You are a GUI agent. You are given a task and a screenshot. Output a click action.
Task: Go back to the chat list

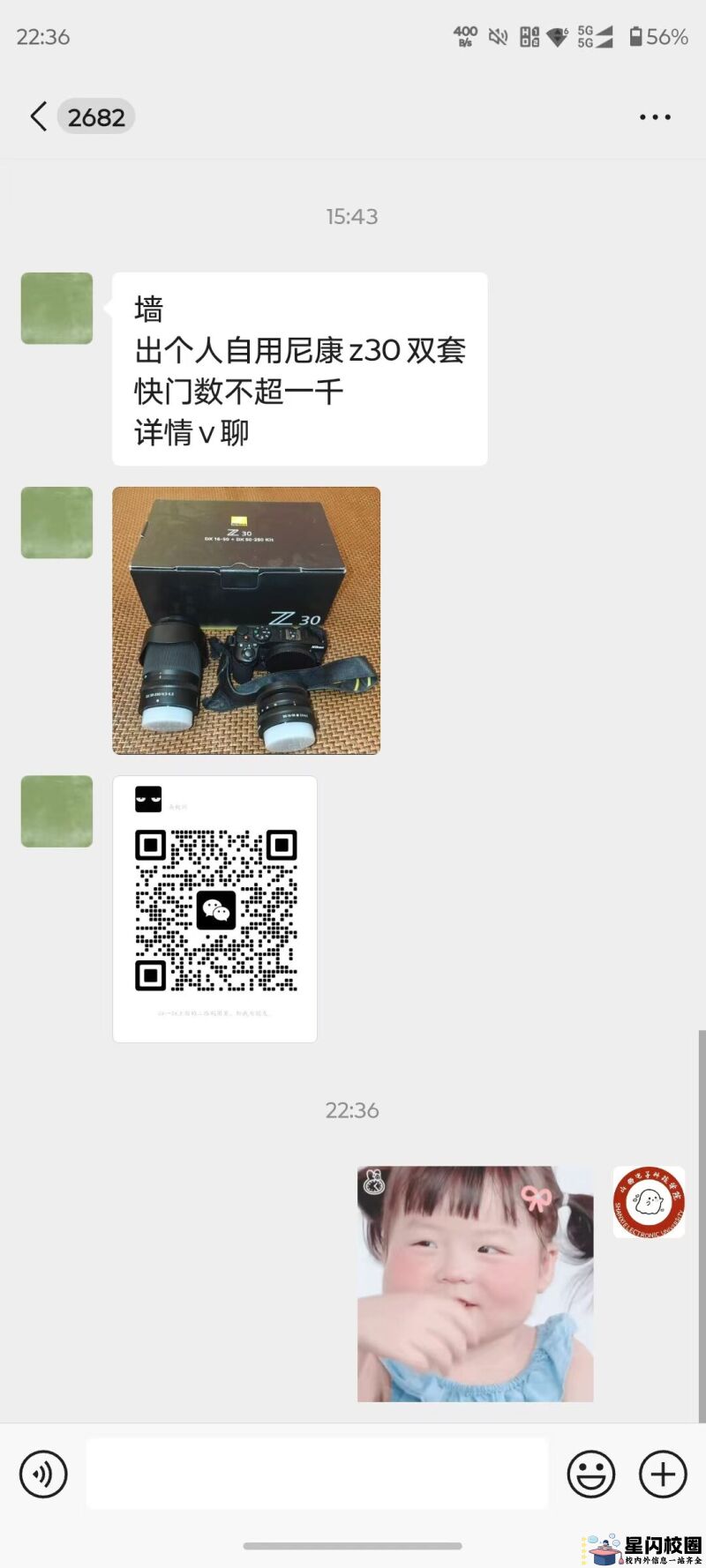tap(38, 116)
